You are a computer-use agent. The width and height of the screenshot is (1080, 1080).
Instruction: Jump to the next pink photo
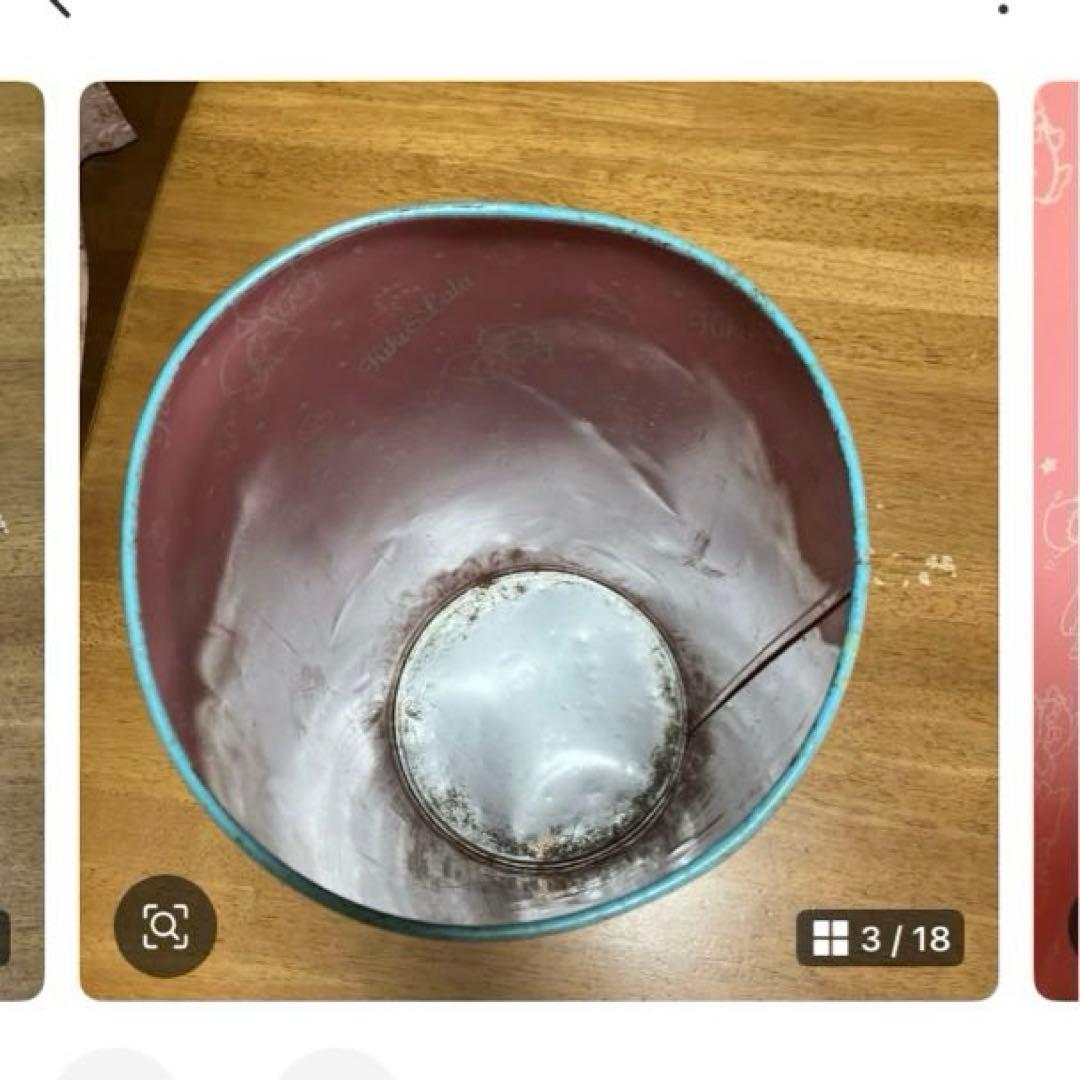click(x=1056, y=540)
